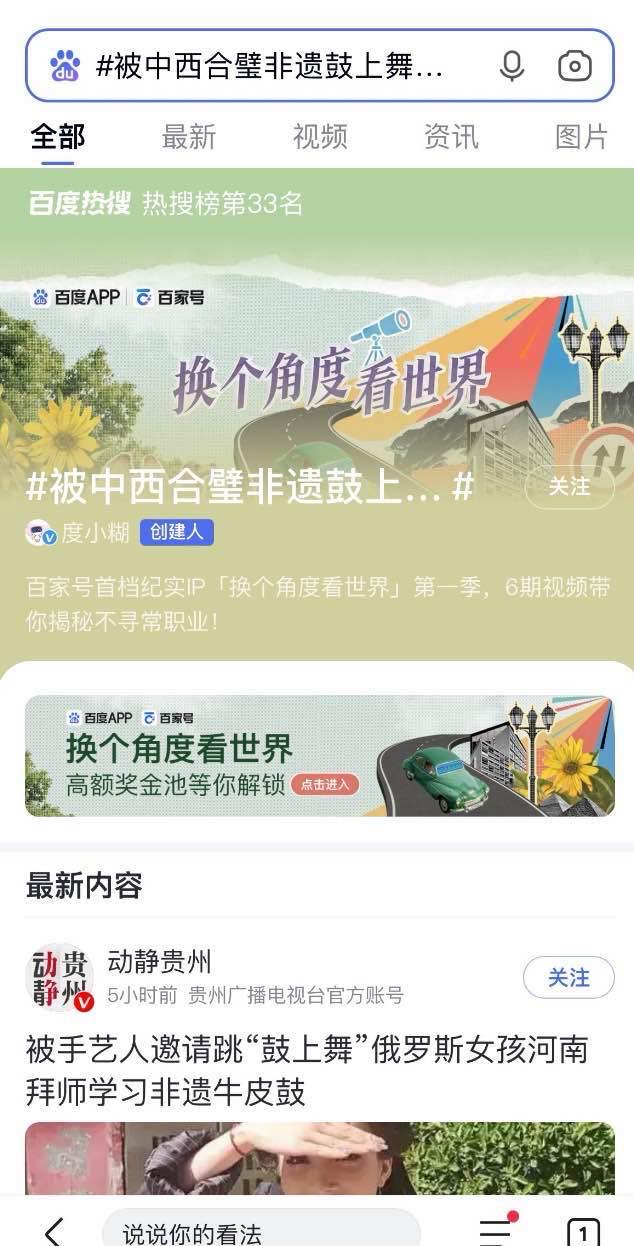Open the article about the Russian girl learning 牛皮鼓
Viewport: 634px width, 1246px height.
306,1070
